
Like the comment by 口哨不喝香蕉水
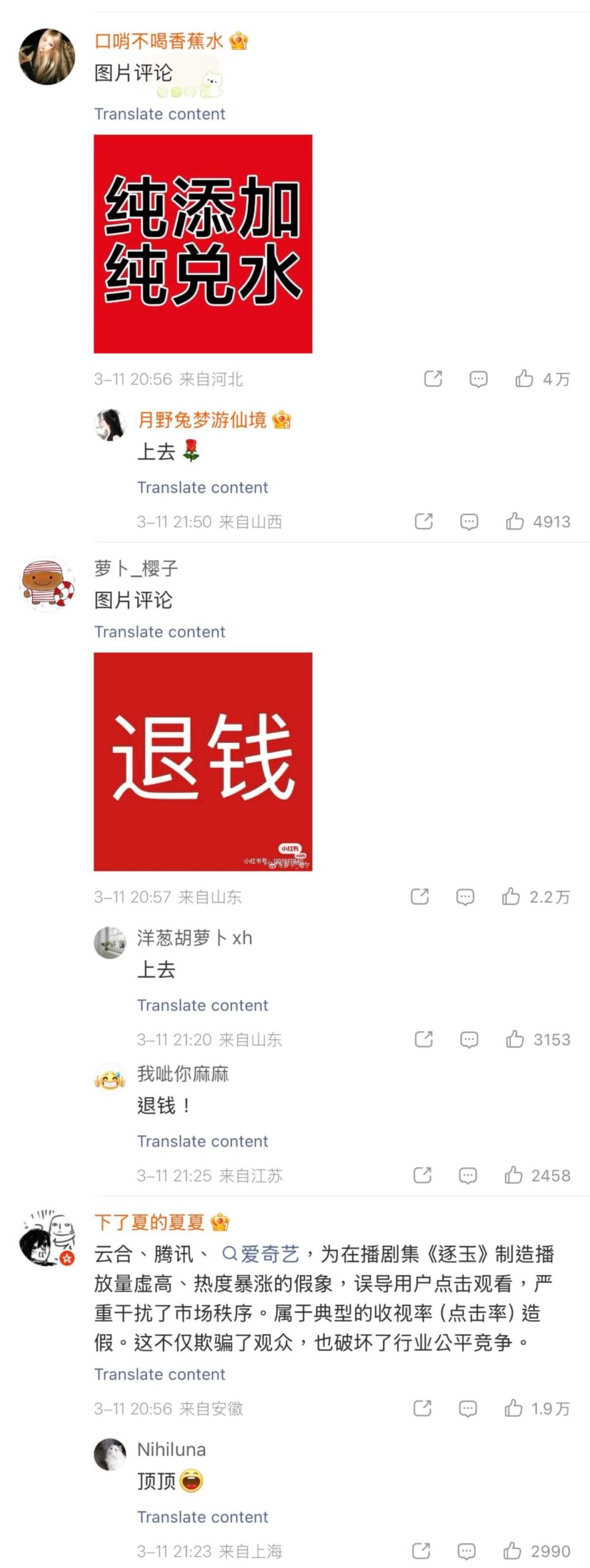click(x=524, y=379)
